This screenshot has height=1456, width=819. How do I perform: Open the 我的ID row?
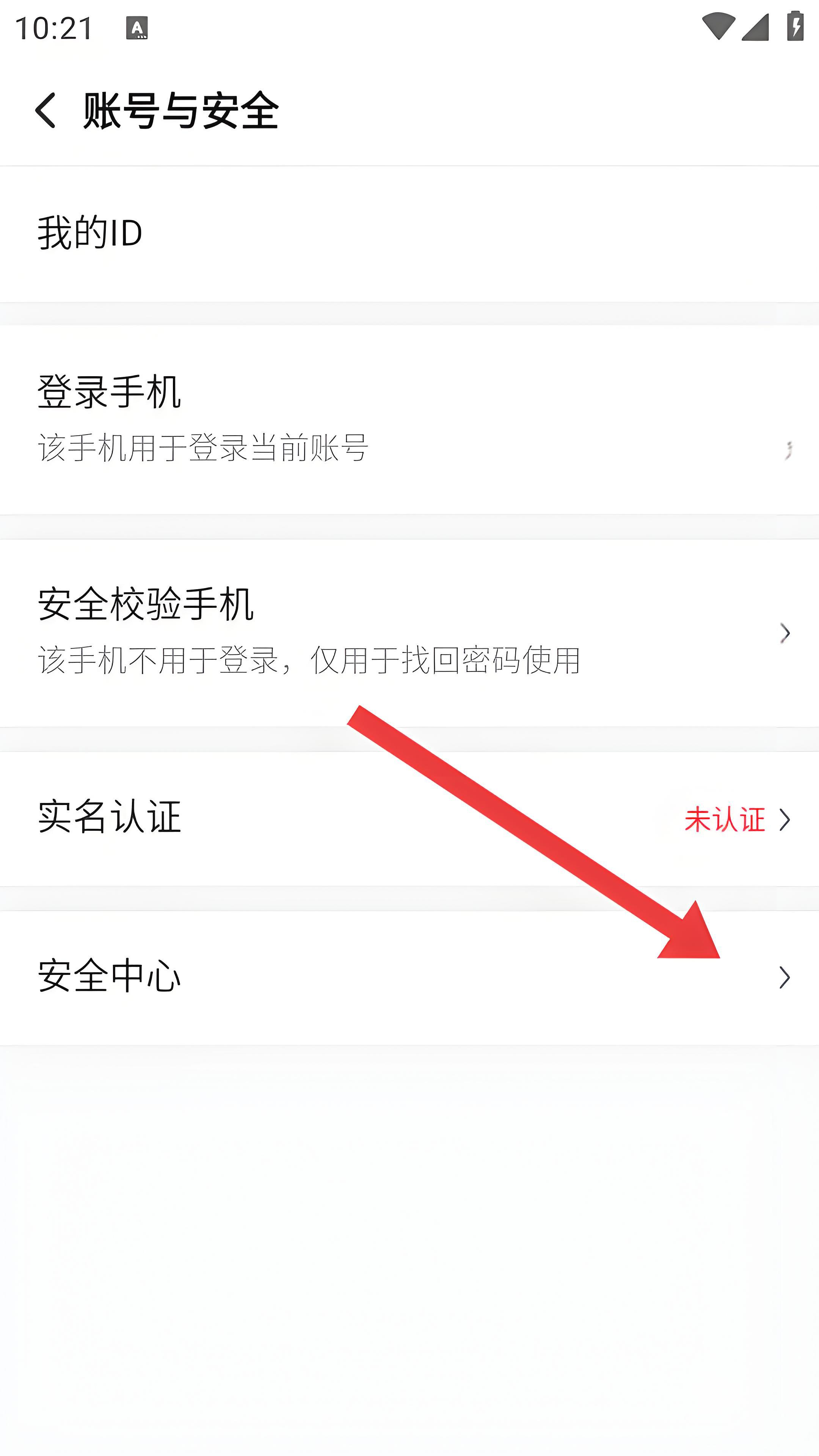point(409,233)
